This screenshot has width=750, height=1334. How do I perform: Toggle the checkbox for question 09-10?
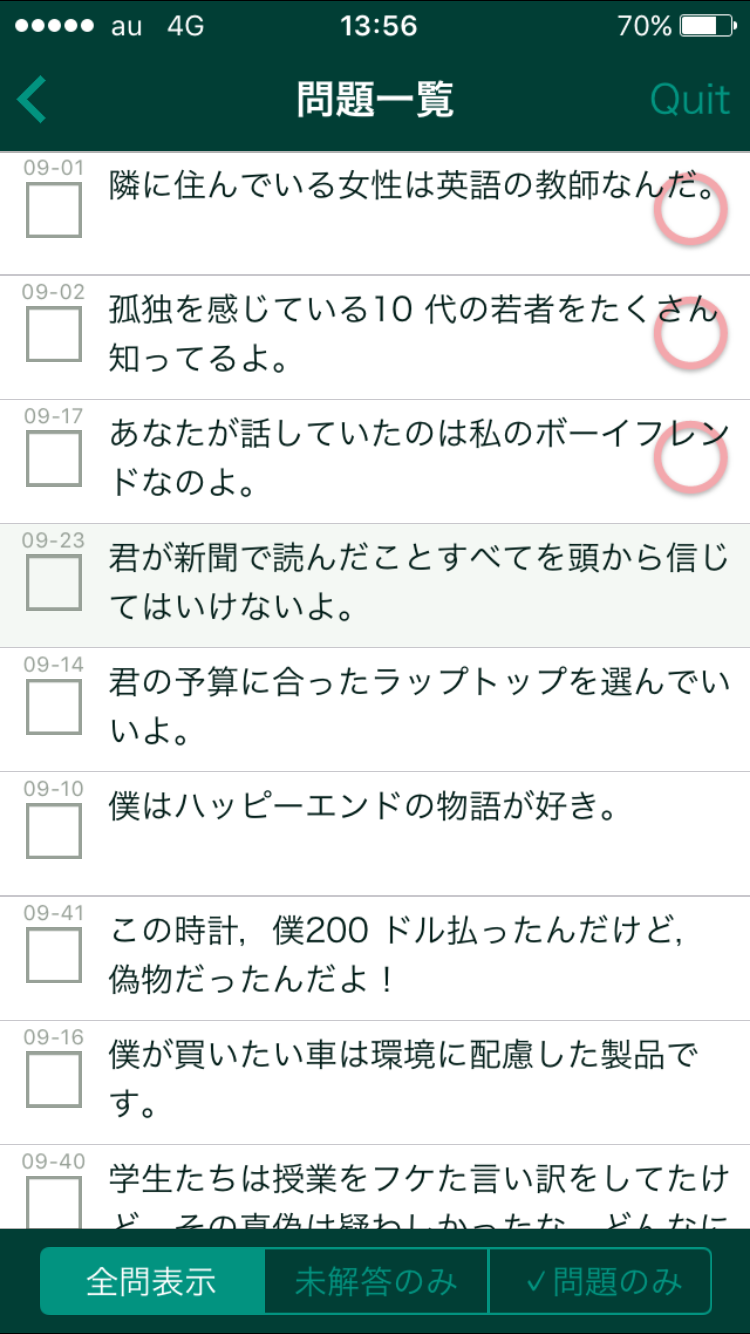[54, 831]
